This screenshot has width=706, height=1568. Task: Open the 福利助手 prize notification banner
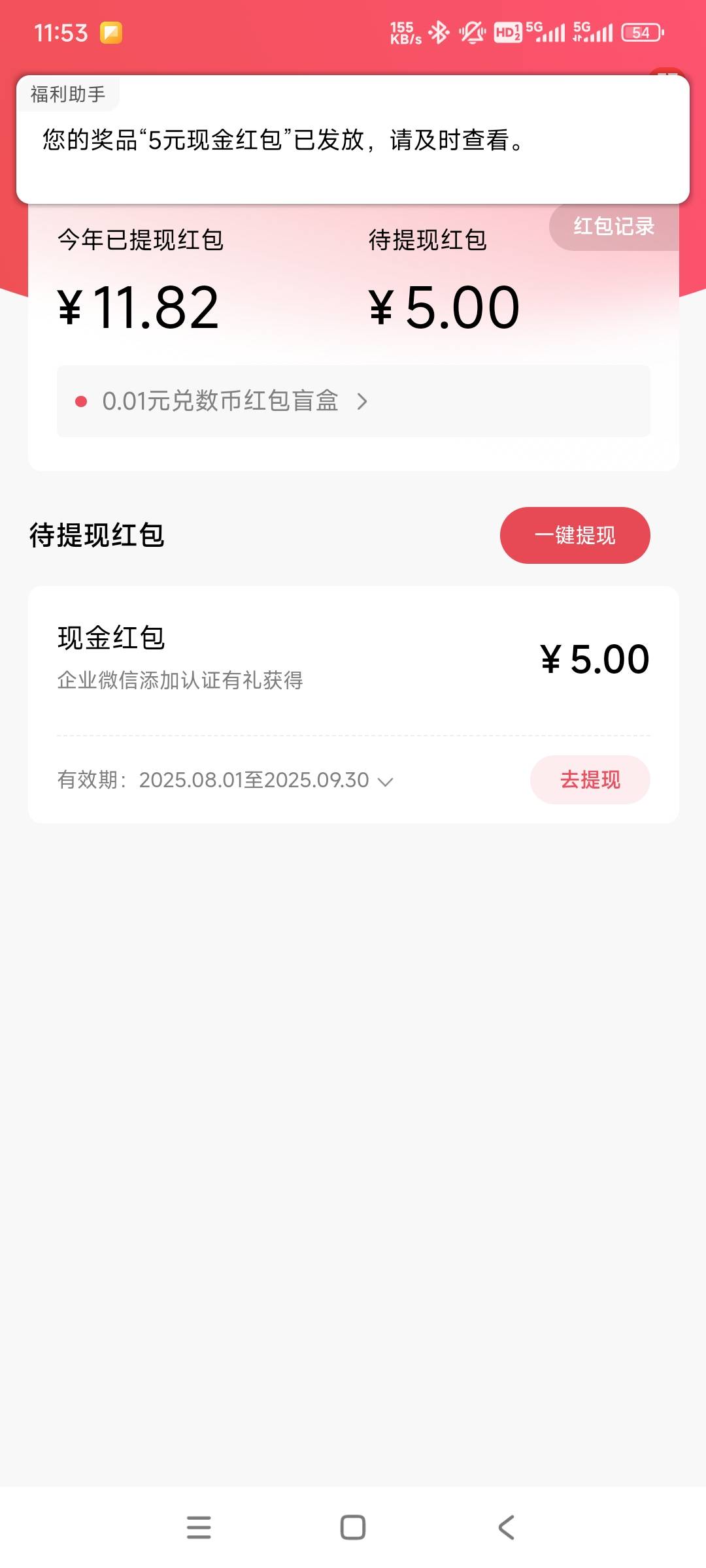tap(353, 139)
